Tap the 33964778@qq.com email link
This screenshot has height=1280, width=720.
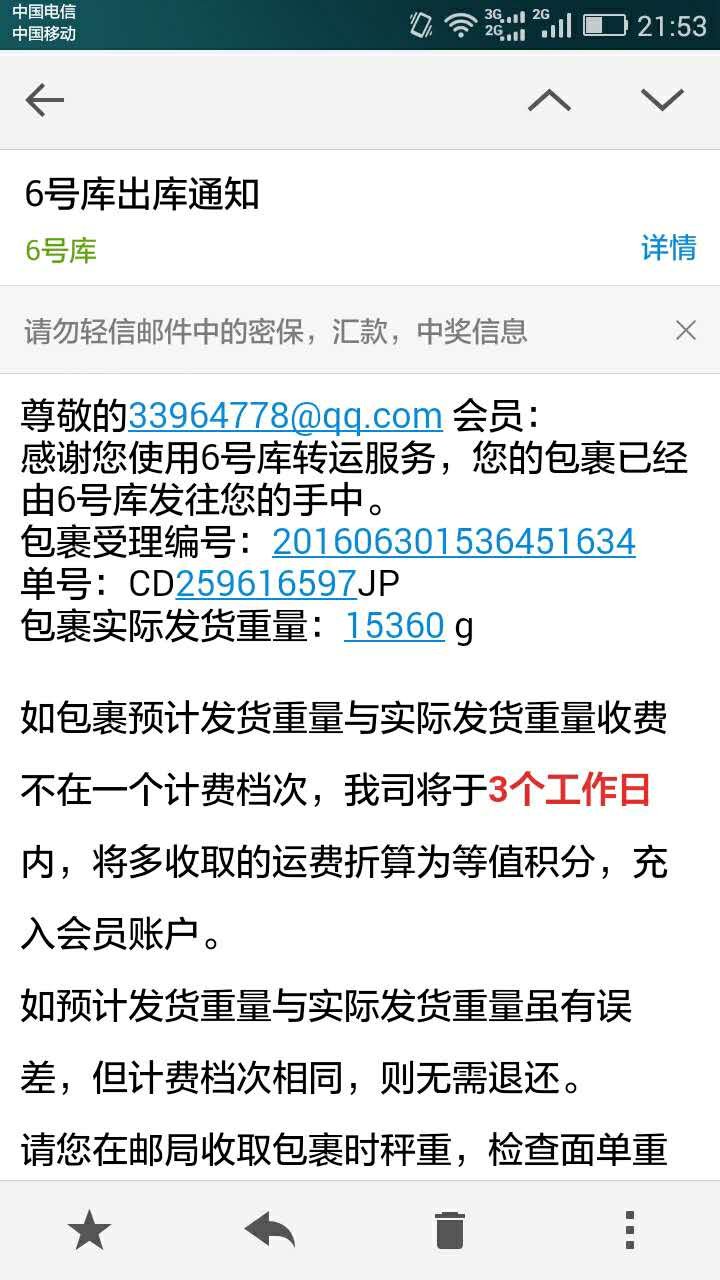(x=285, y=415)
